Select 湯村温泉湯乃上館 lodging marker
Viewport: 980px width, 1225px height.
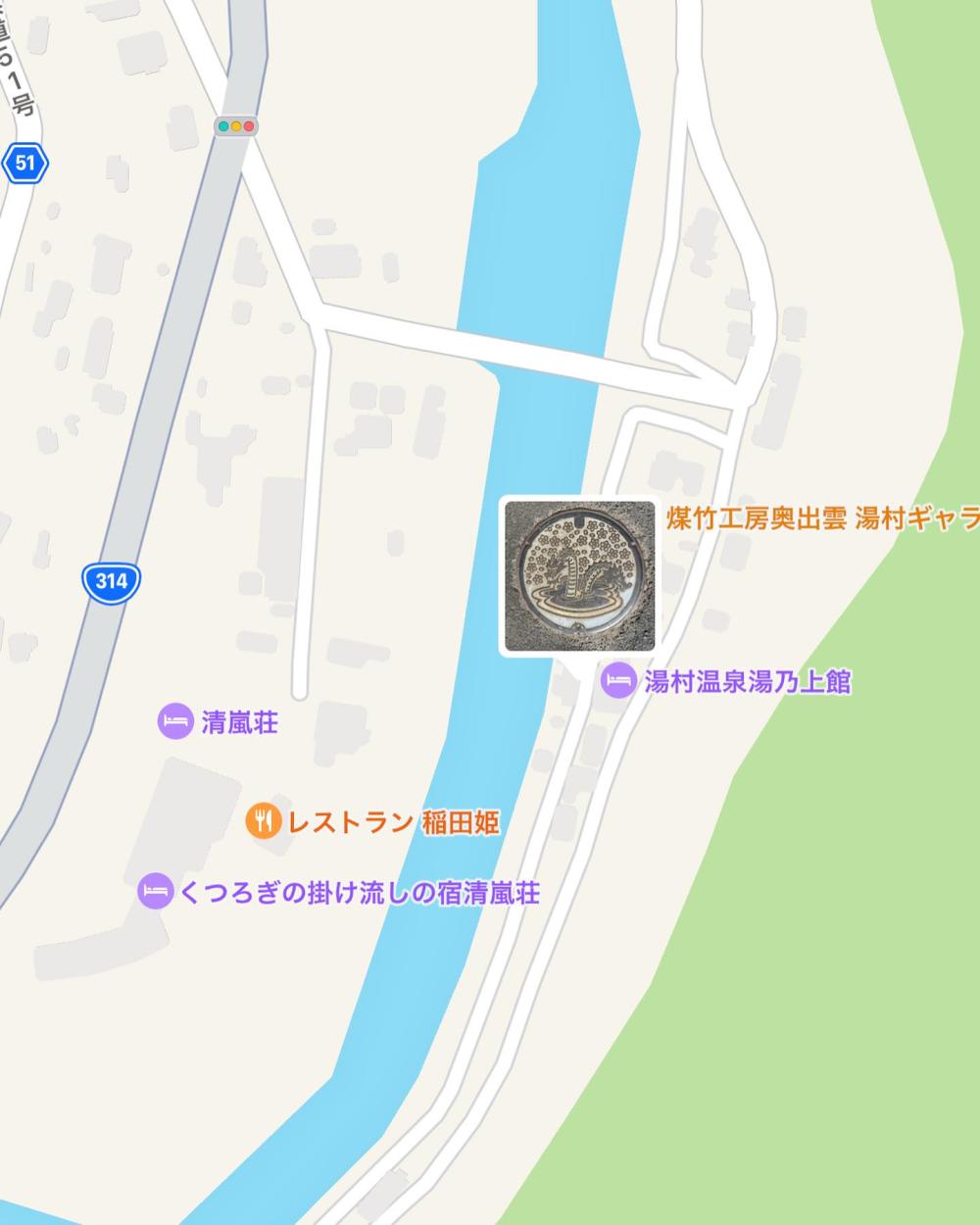pyautogui.click(x=618, y=680)
